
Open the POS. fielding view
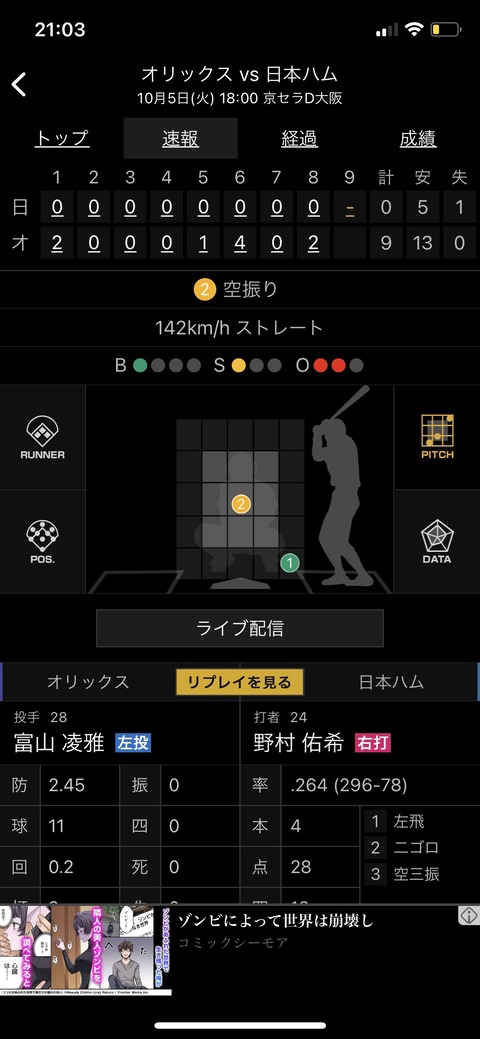point(42,541)
